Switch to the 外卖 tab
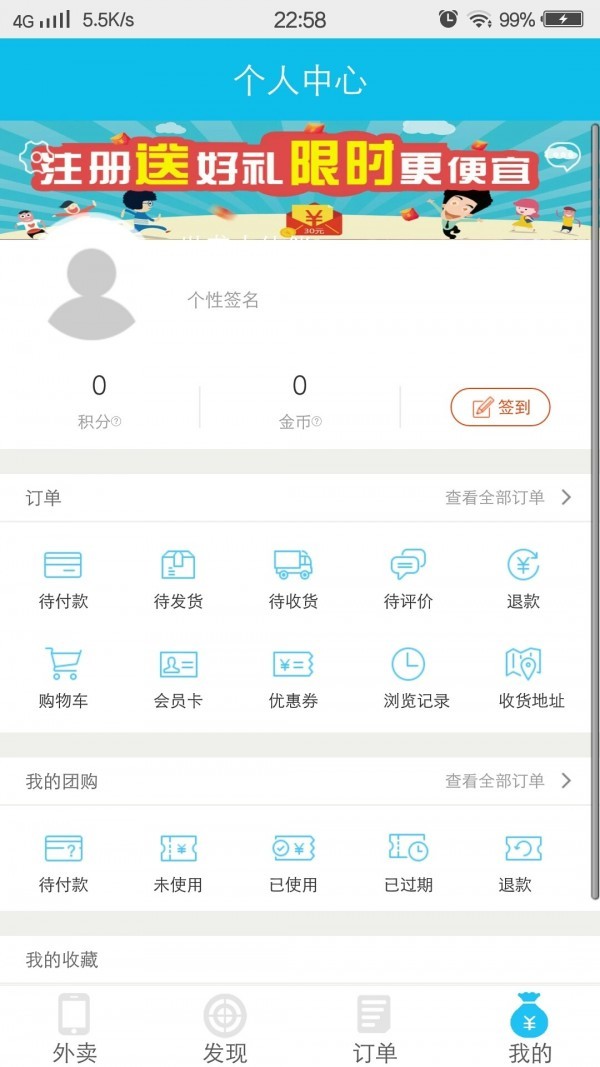 coord(75,1028)
